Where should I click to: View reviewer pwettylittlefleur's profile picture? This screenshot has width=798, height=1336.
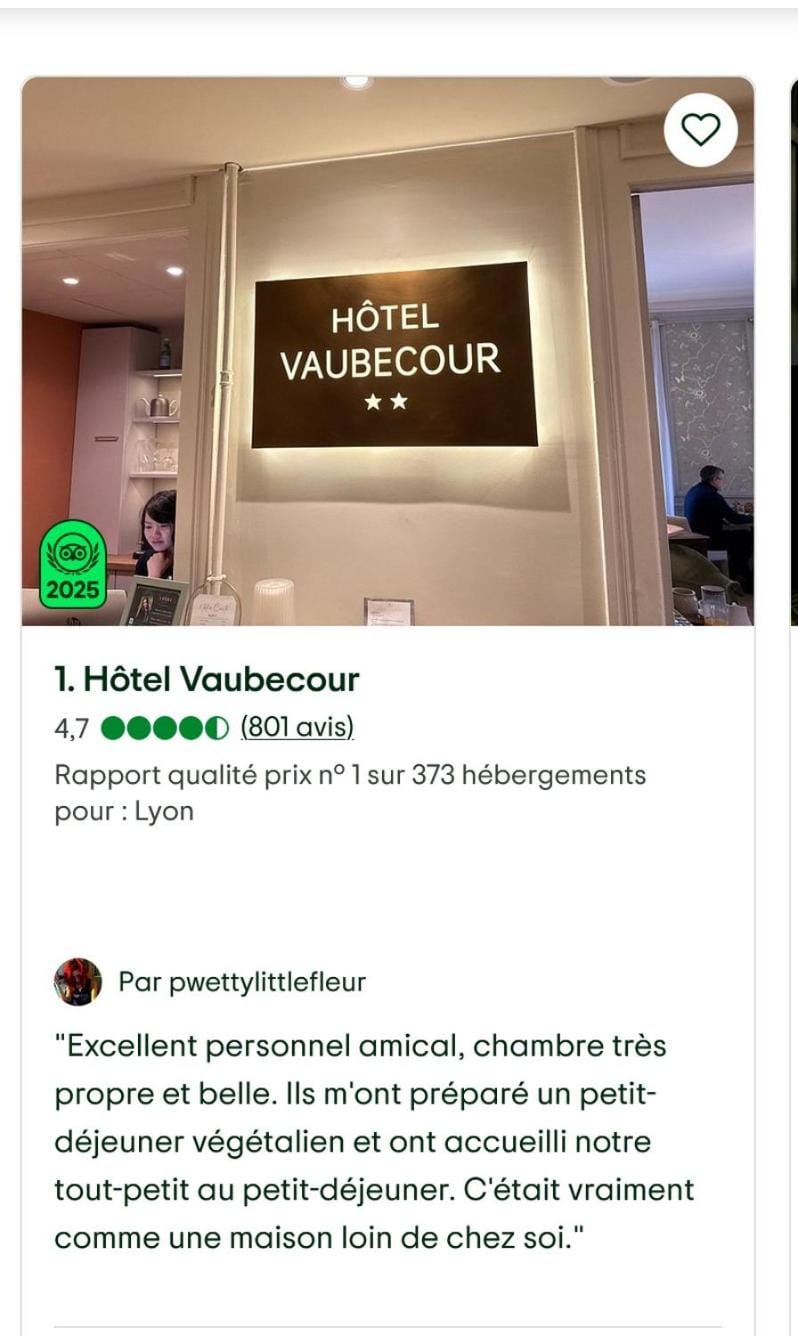click(77, 982)
